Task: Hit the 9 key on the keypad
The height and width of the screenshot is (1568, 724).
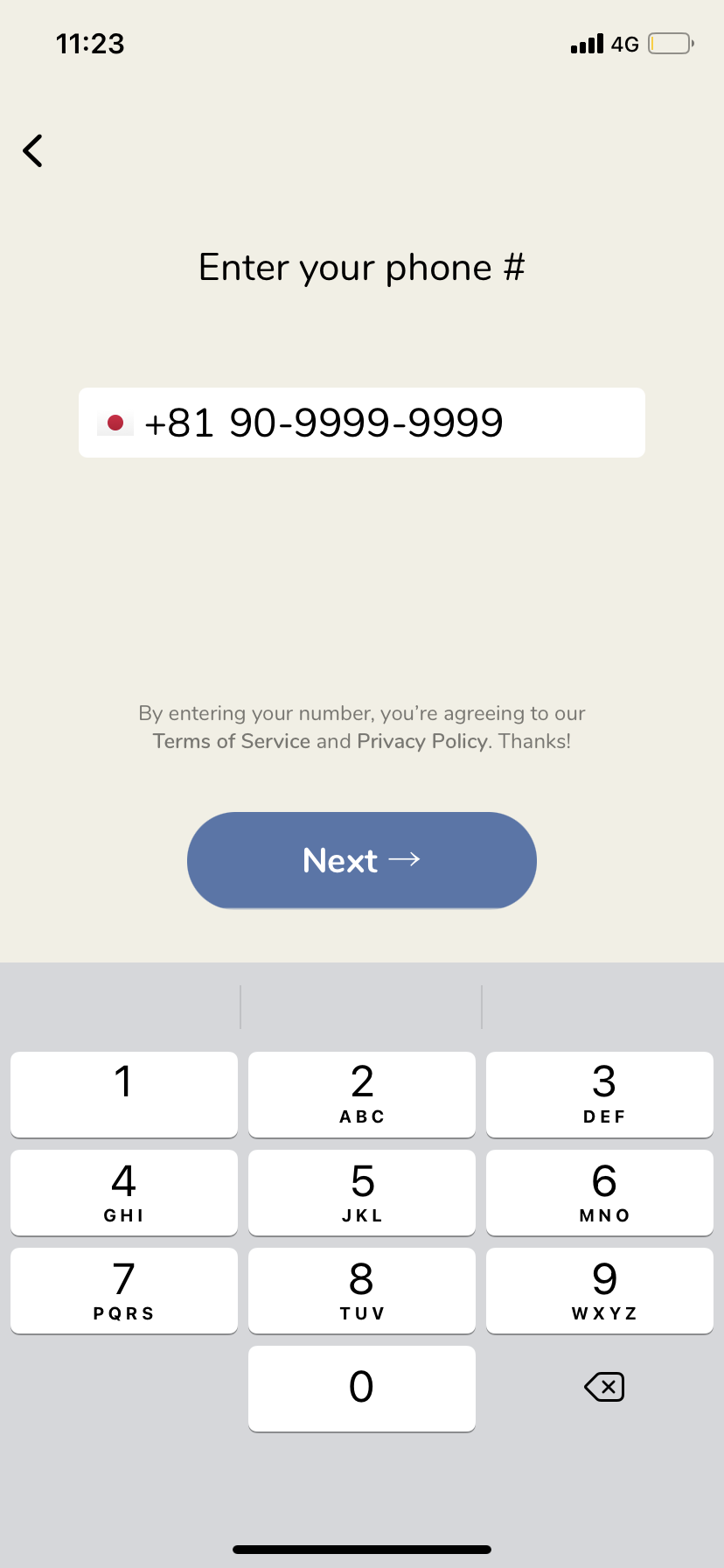Action: [x=600, y=1291]
